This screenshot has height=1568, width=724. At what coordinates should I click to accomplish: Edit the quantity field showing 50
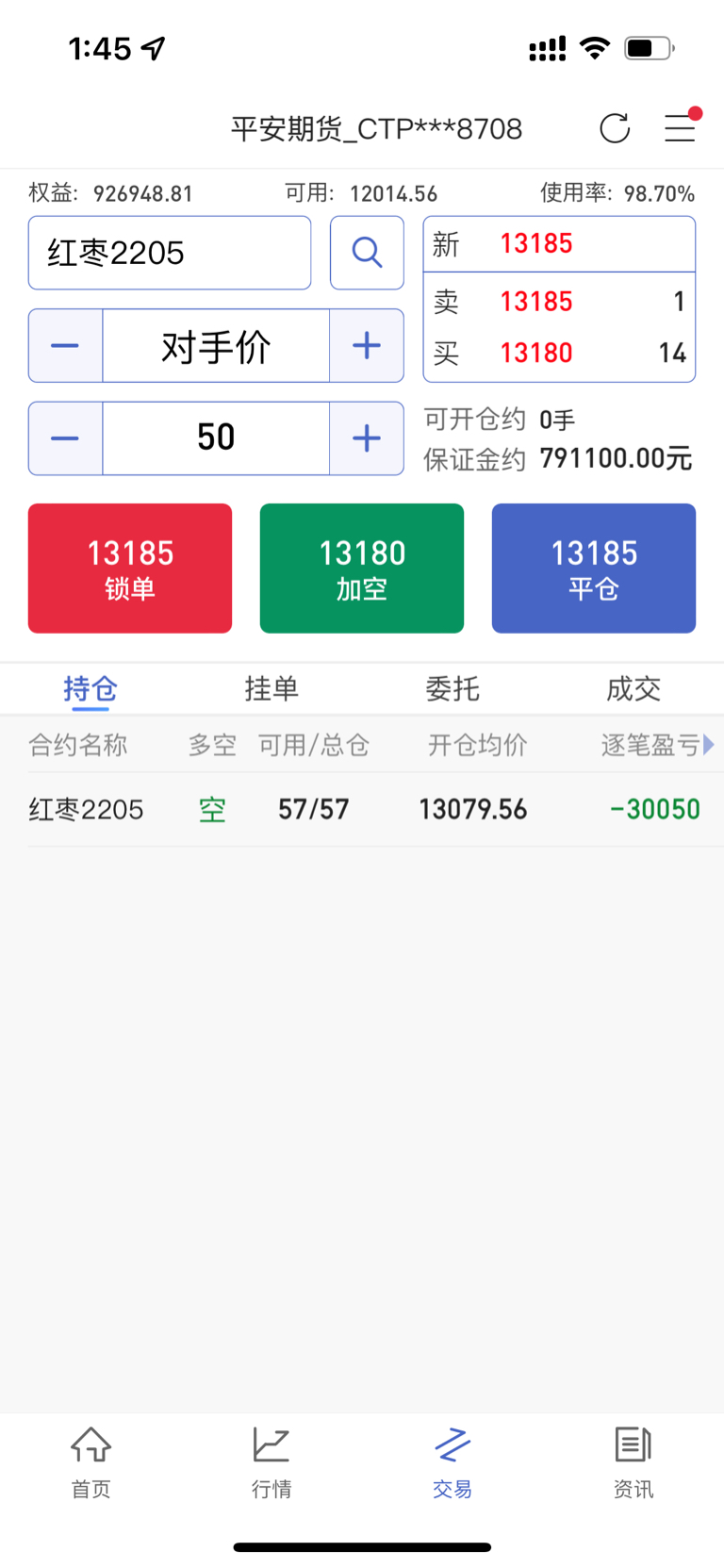point(216,438)
